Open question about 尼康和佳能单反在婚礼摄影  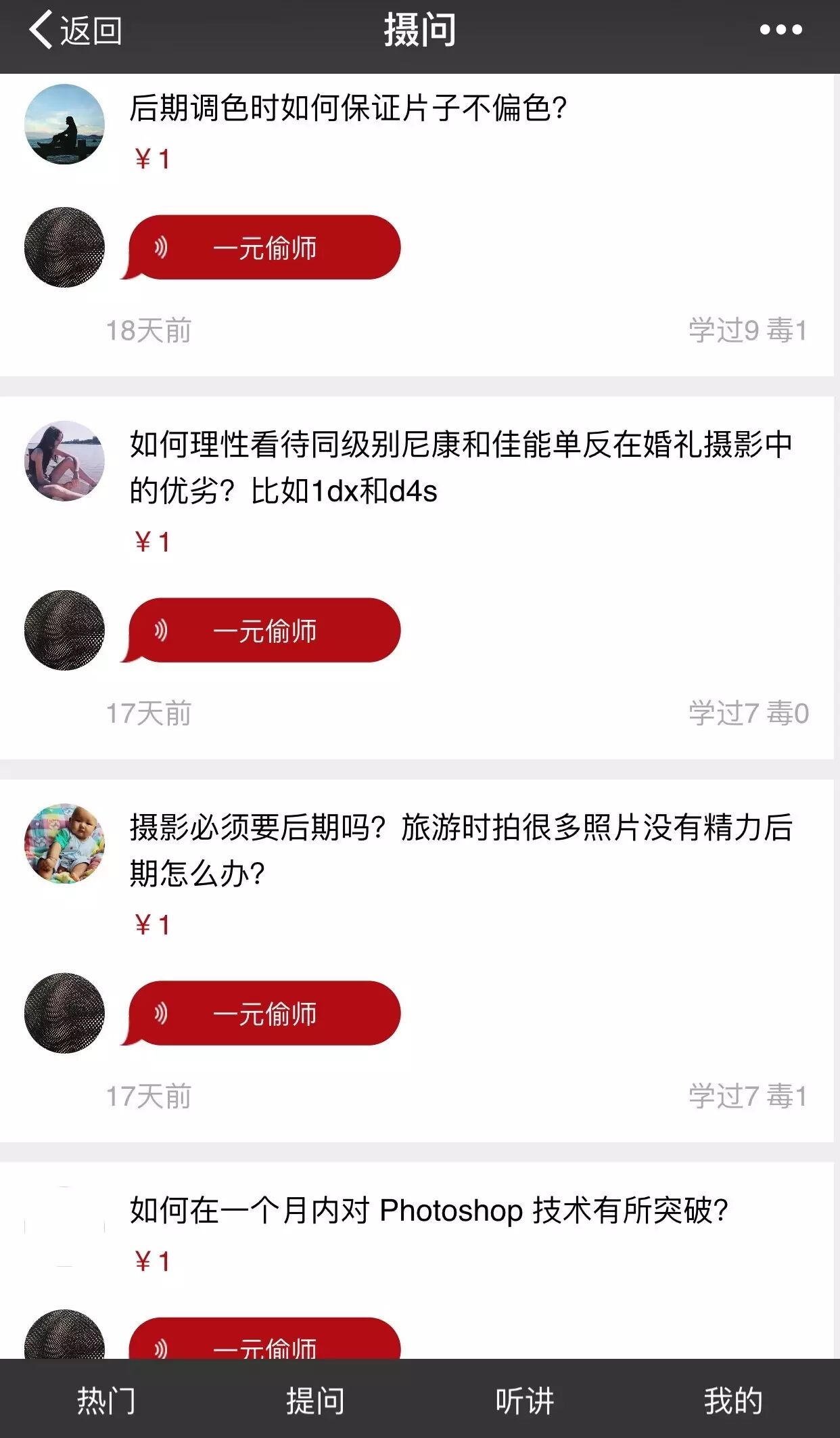[460, 467]
